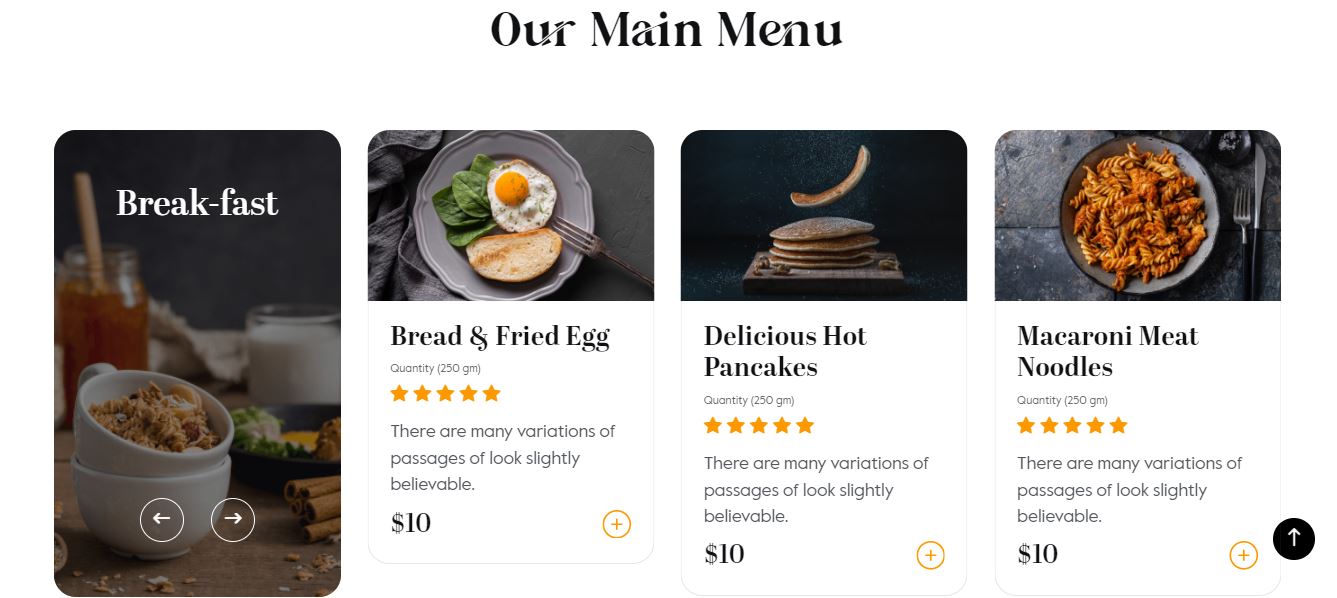The image size is (1337, 598).
Task: Add Delicious Hot Pancakes with plus icon
Action: [930, 555]
